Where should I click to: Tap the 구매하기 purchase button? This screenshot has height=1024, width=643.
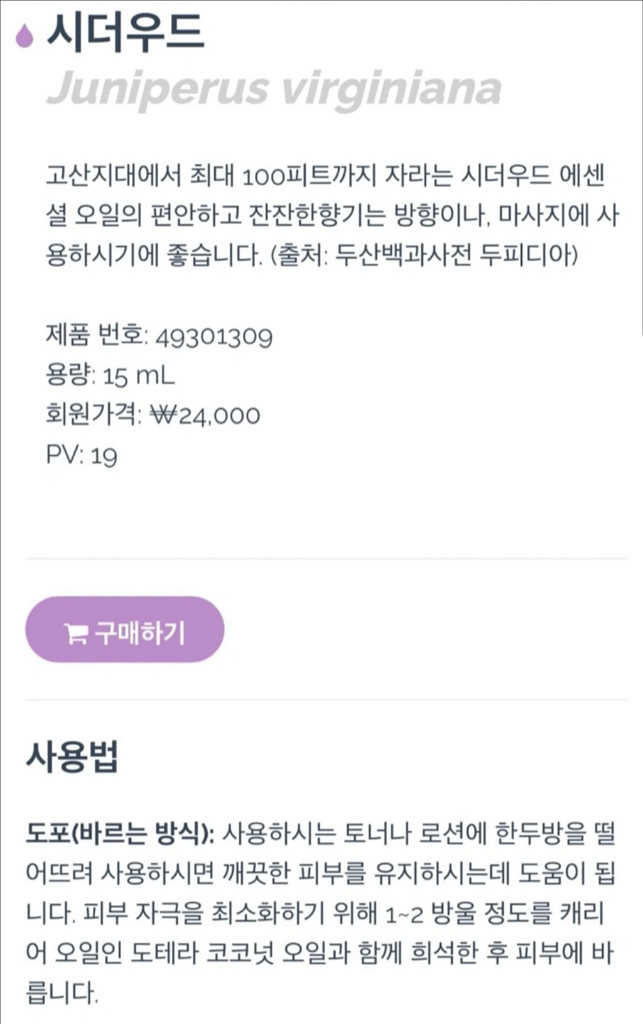pyautogui.click(x=124, y=631)
